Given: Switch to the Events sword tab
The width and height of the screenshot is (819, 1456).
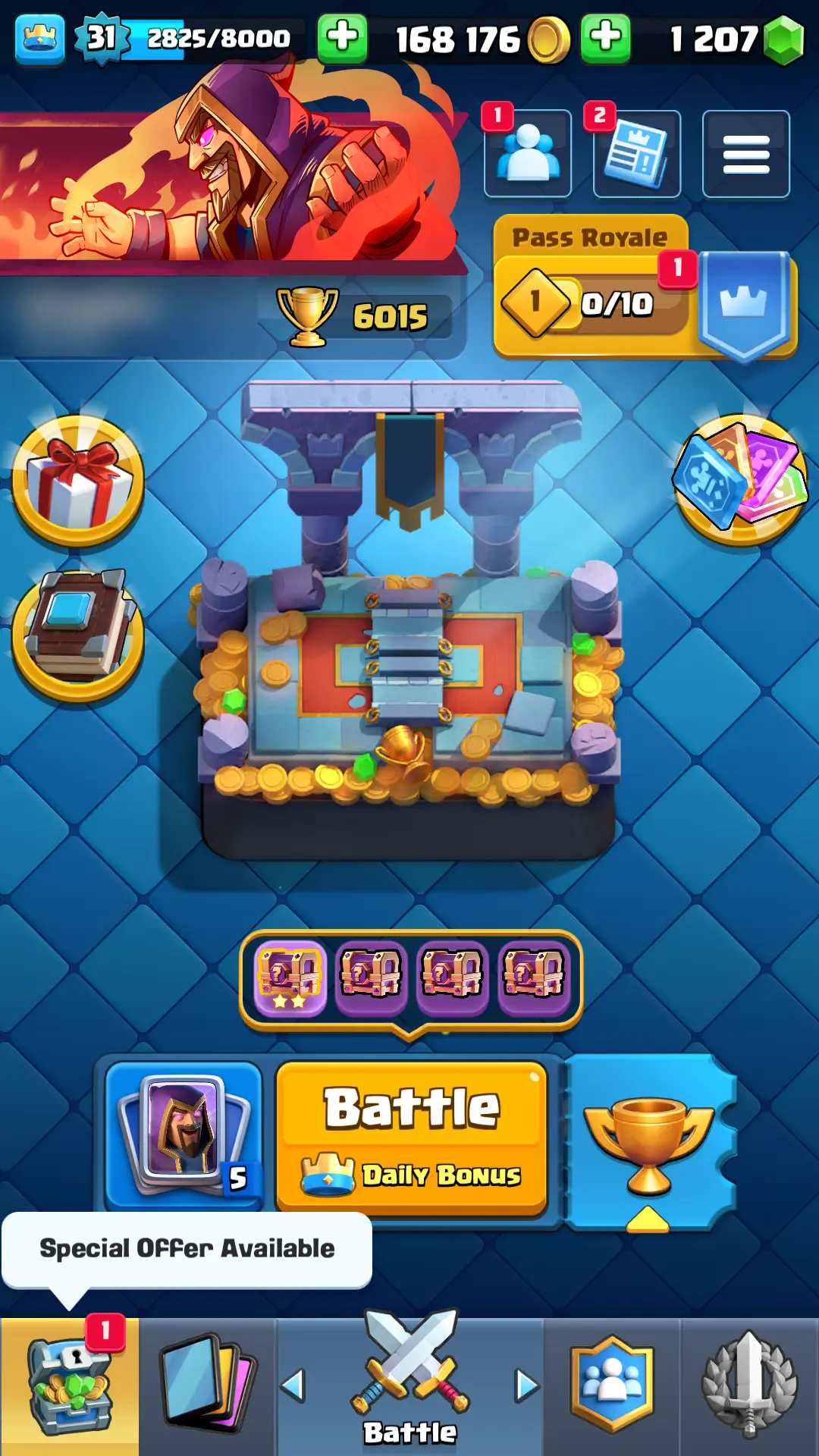Looking at the screenshot, I should pyautogui.click(x=749, y=1386).
